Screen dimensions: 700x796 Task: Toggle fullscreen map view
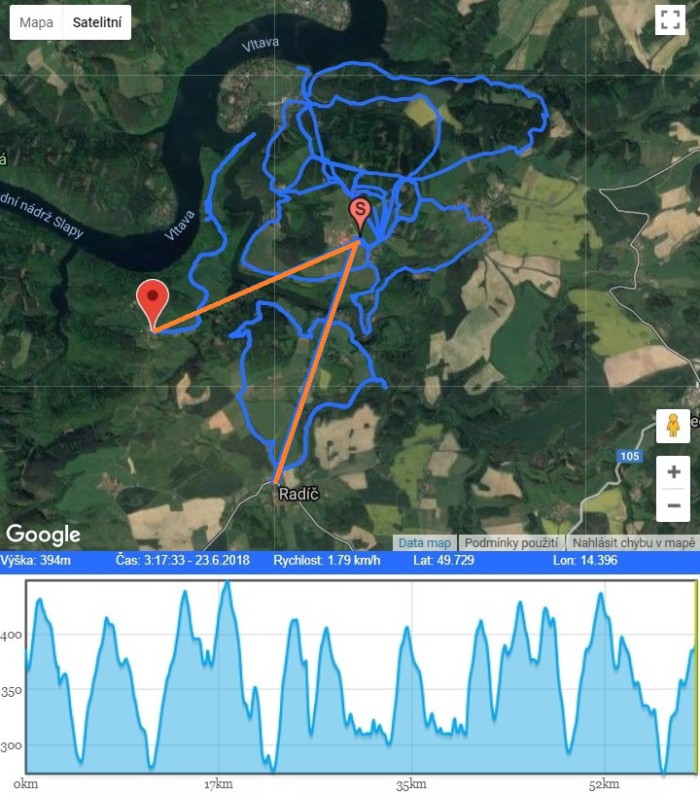coord(668,21)
